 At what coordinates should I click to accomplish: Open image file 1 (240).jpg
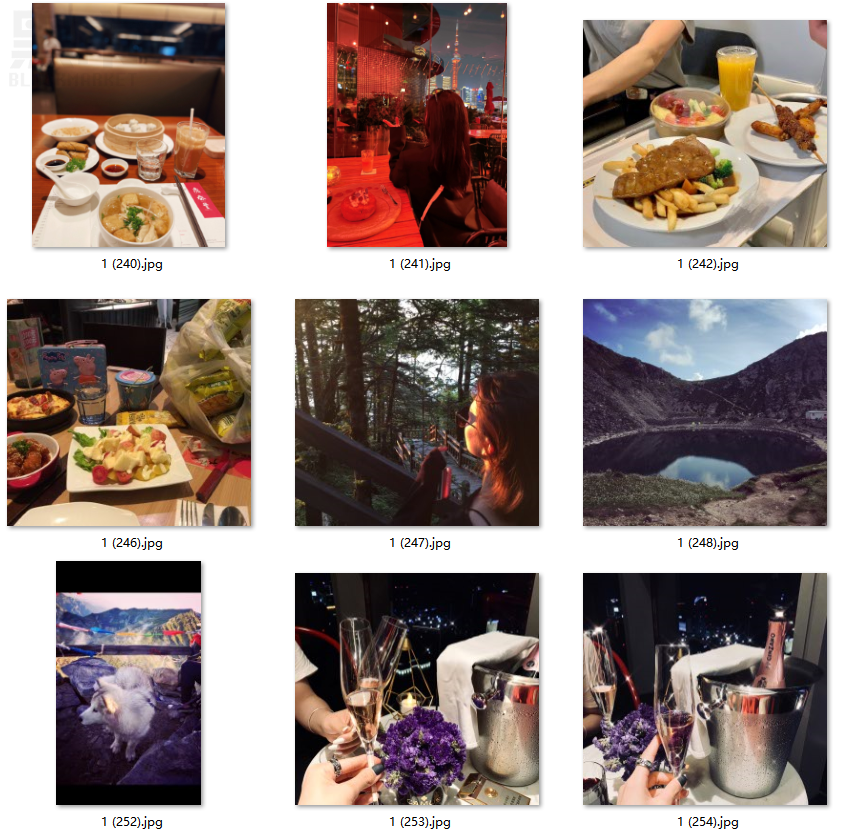click(x=129, y=125)
